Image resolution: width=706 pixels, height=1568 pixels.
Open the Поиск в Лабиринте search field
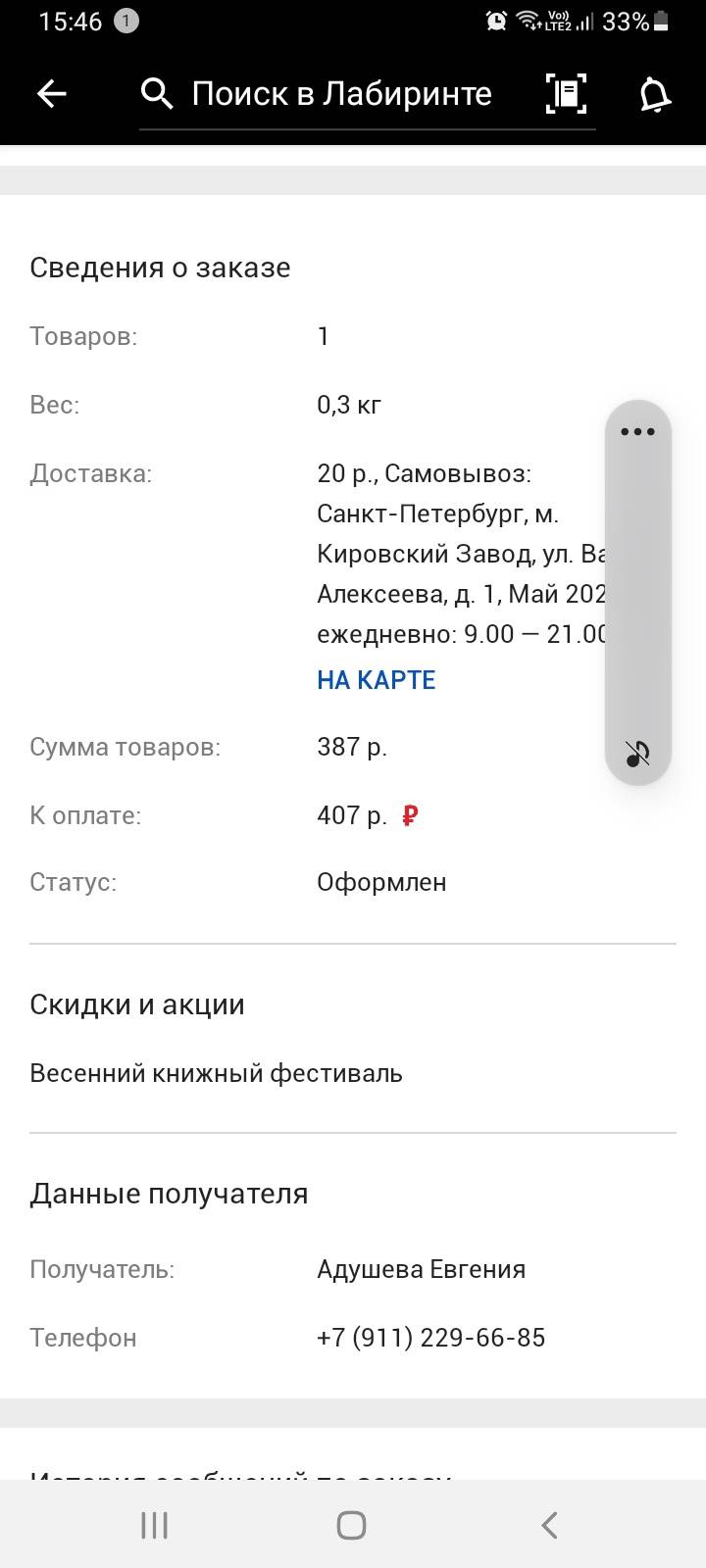pyautogui.click(x=341, y=94)
